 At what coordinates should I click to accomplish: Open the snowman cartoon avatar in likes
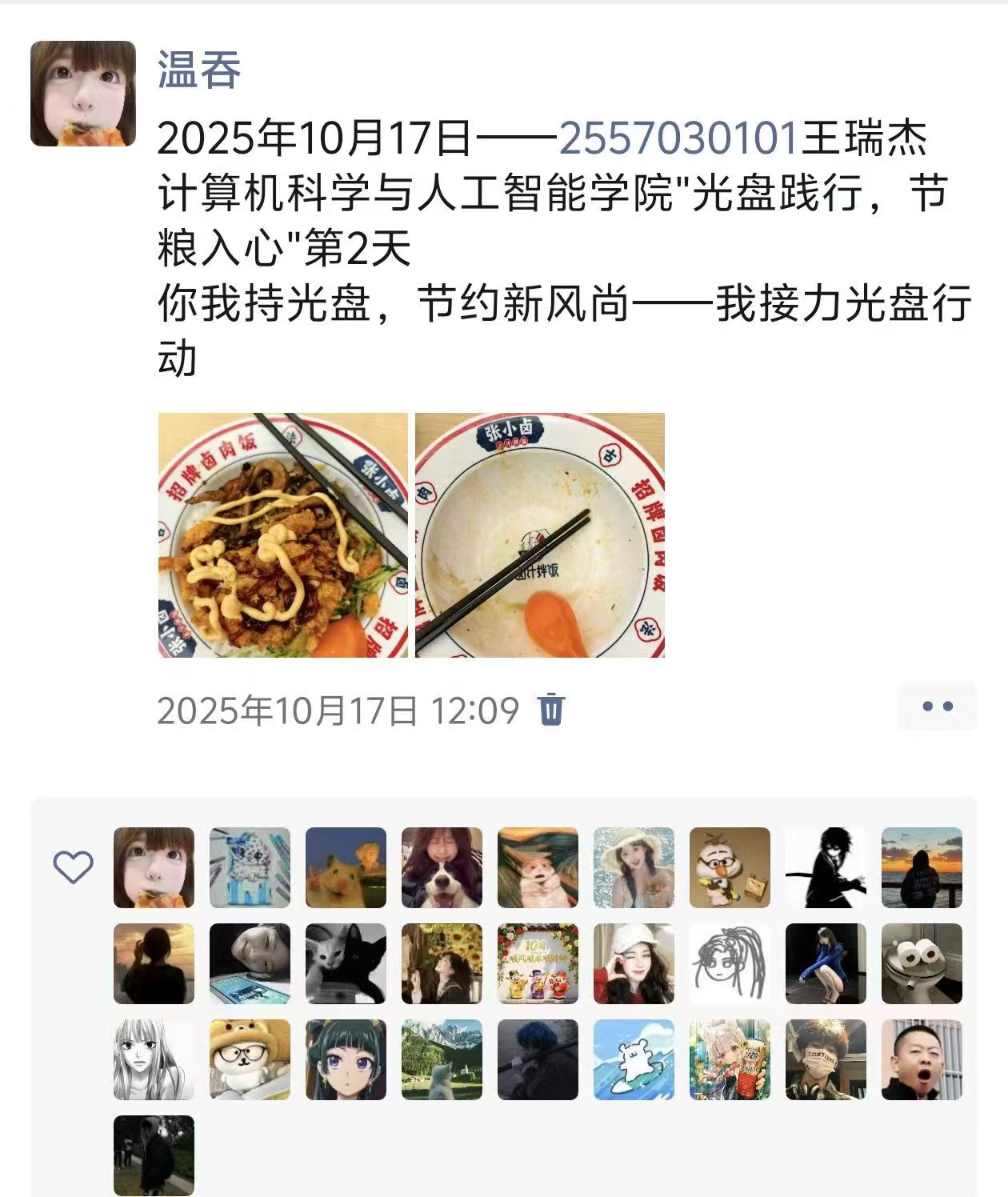(x=730, y=867)
